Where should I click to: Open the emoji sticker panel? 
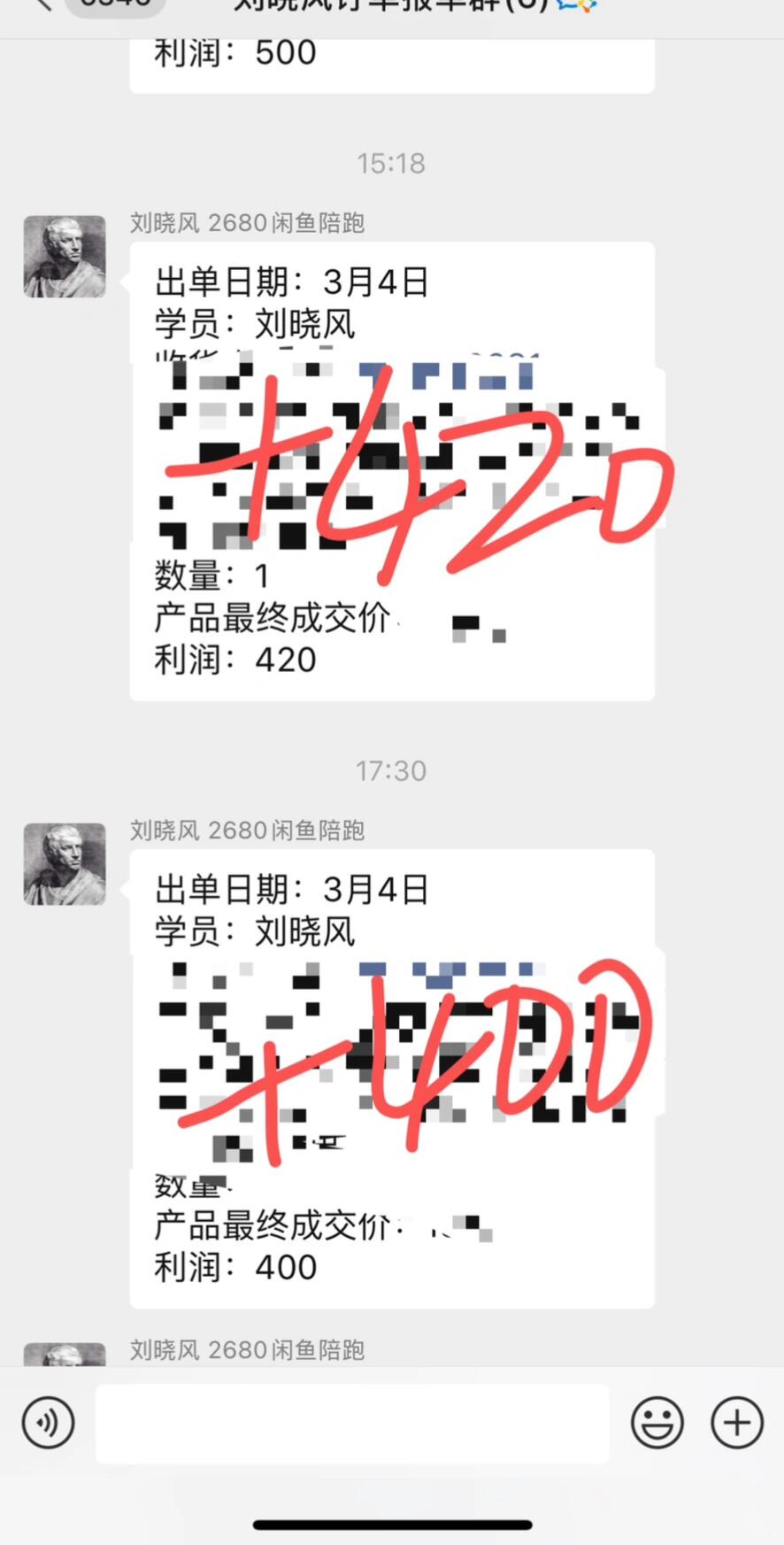point(657,1423)
